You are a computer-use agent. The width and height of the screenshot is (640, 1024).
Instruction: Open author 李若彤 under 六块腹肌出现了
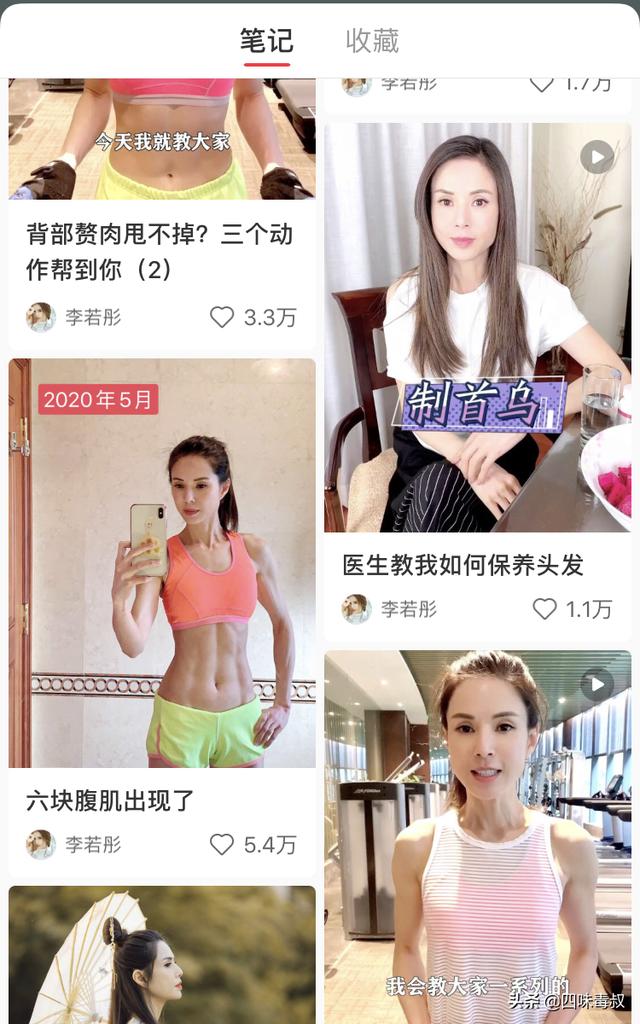[x=74, y=844]
